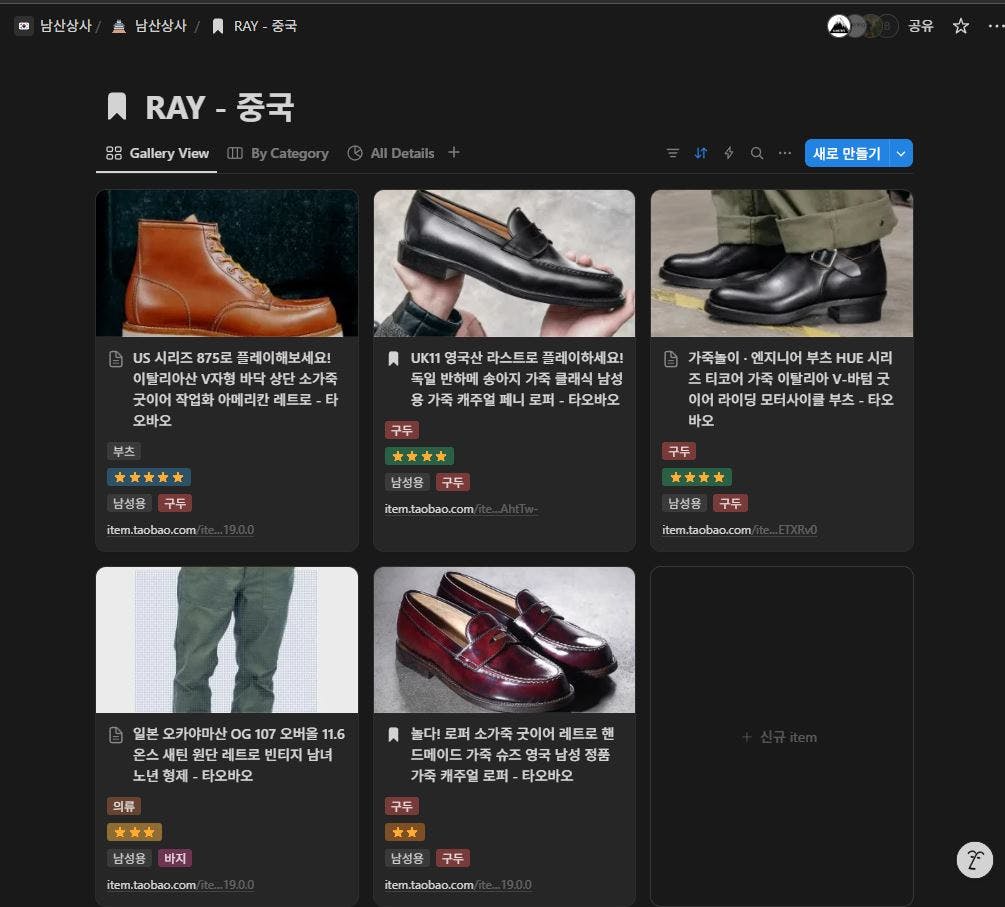Viewport: 1005px width, 907px height.
Task: Select the Gallery View tab
Action: (158, 153)
